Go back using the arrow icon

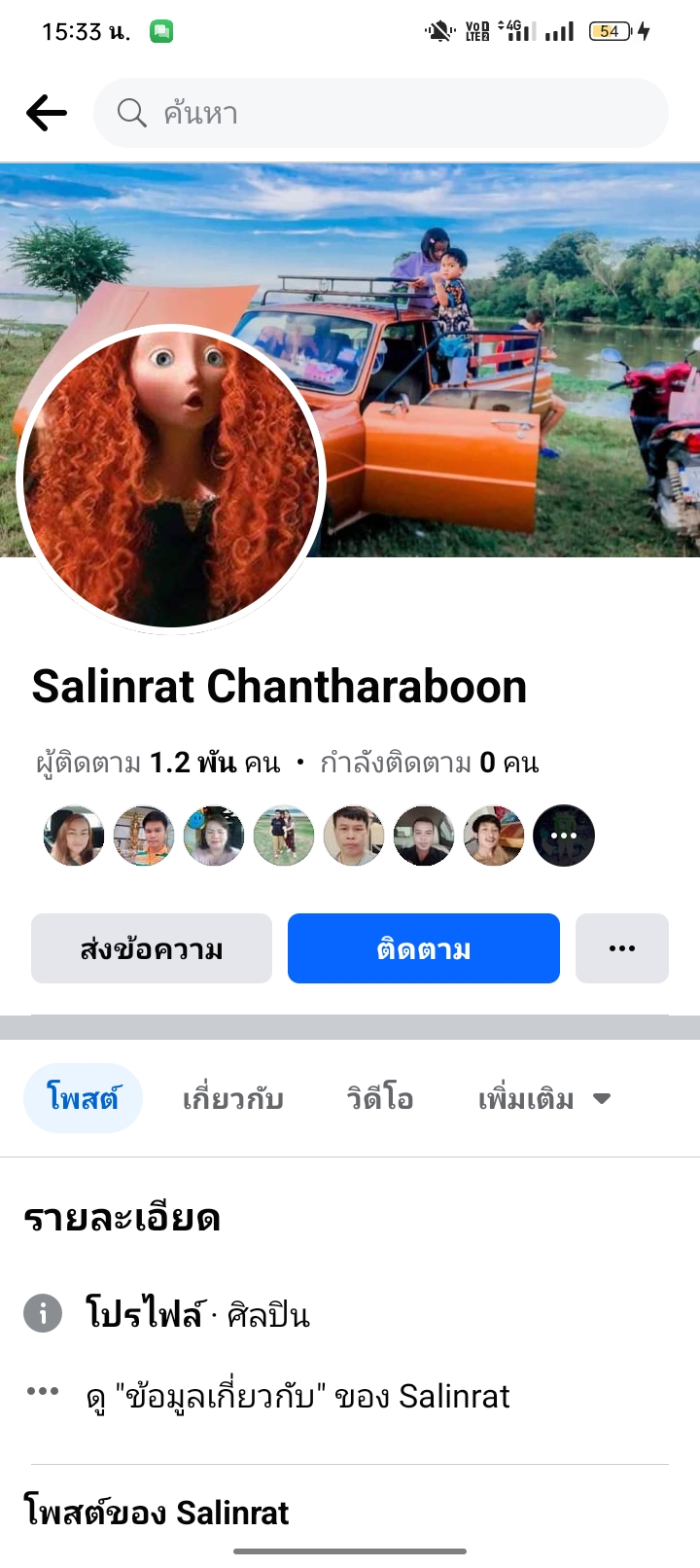[x=46, y=113]
